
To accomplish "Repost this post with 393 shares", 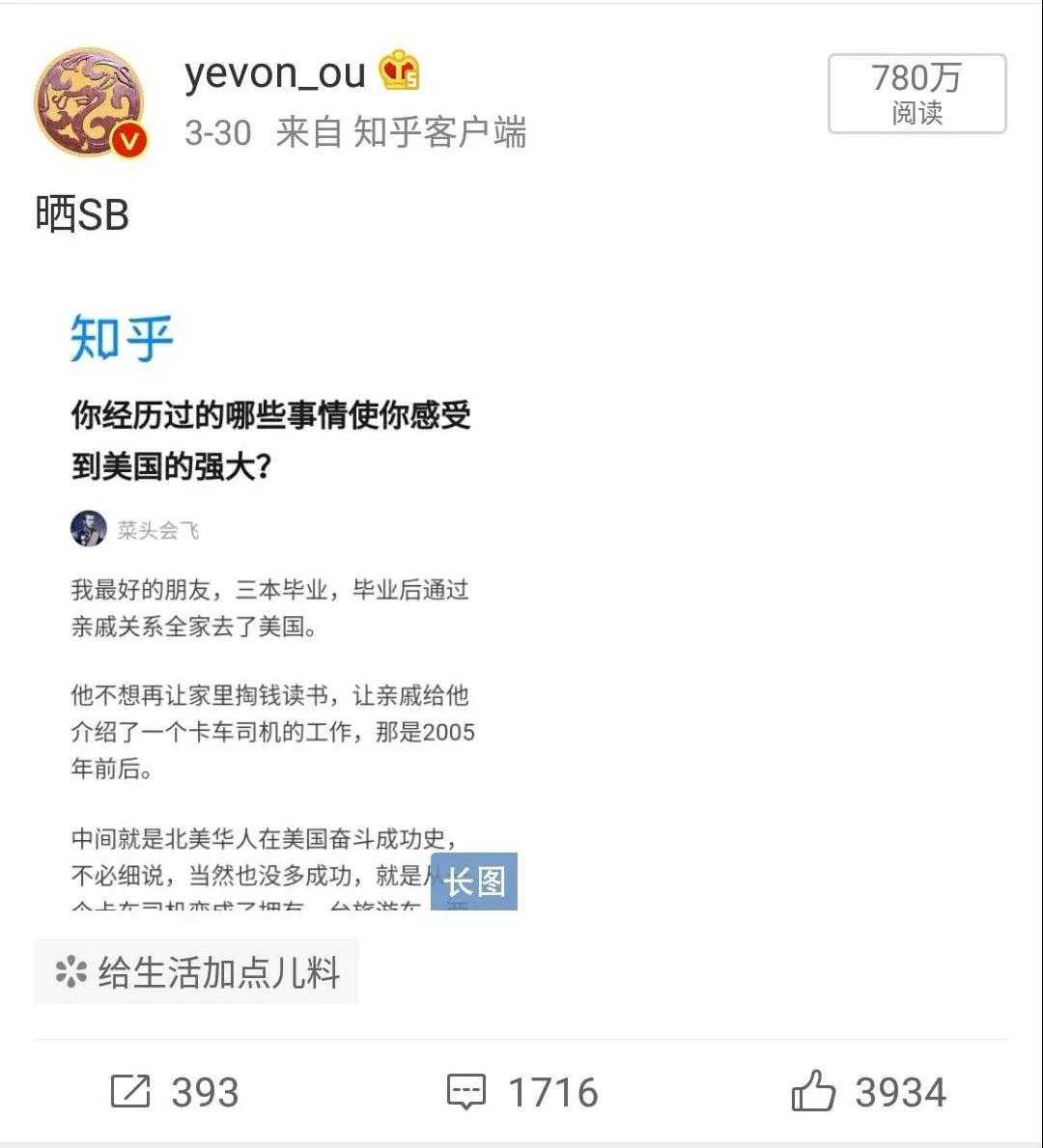I will click(175, 1092).
